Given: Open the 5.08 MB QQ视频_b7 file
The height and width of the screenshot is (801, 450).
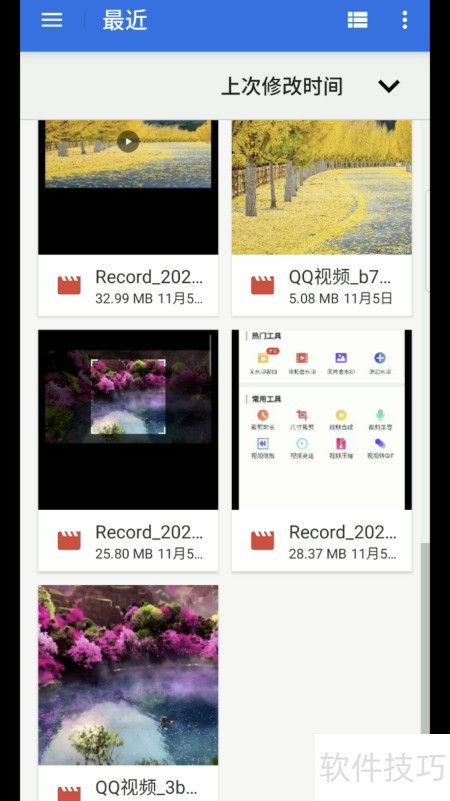Looking at the screenshot, I should pyautogui.click(x=322, y=218).
